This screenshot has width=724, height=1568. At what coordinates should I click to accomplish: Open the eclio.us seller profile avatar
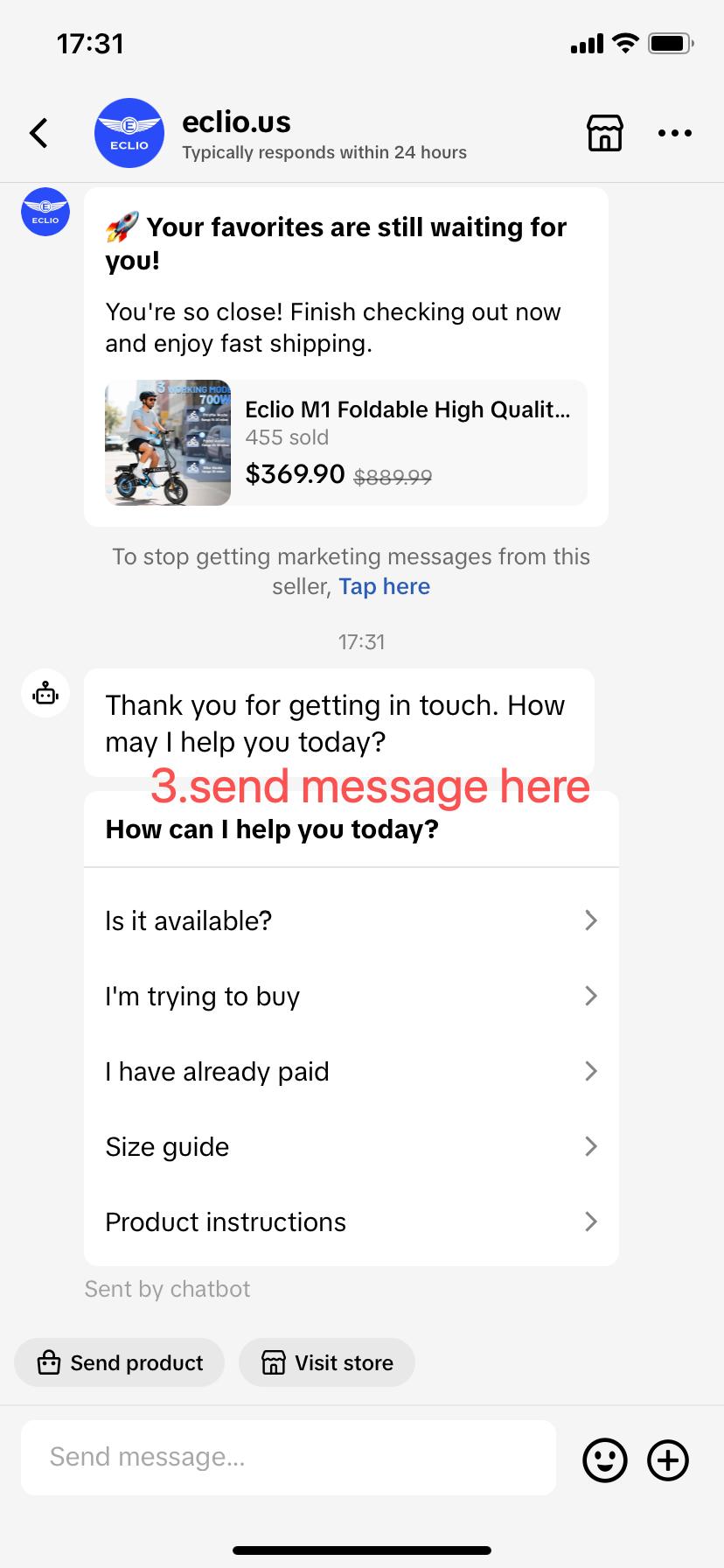(x=129, y=133)
